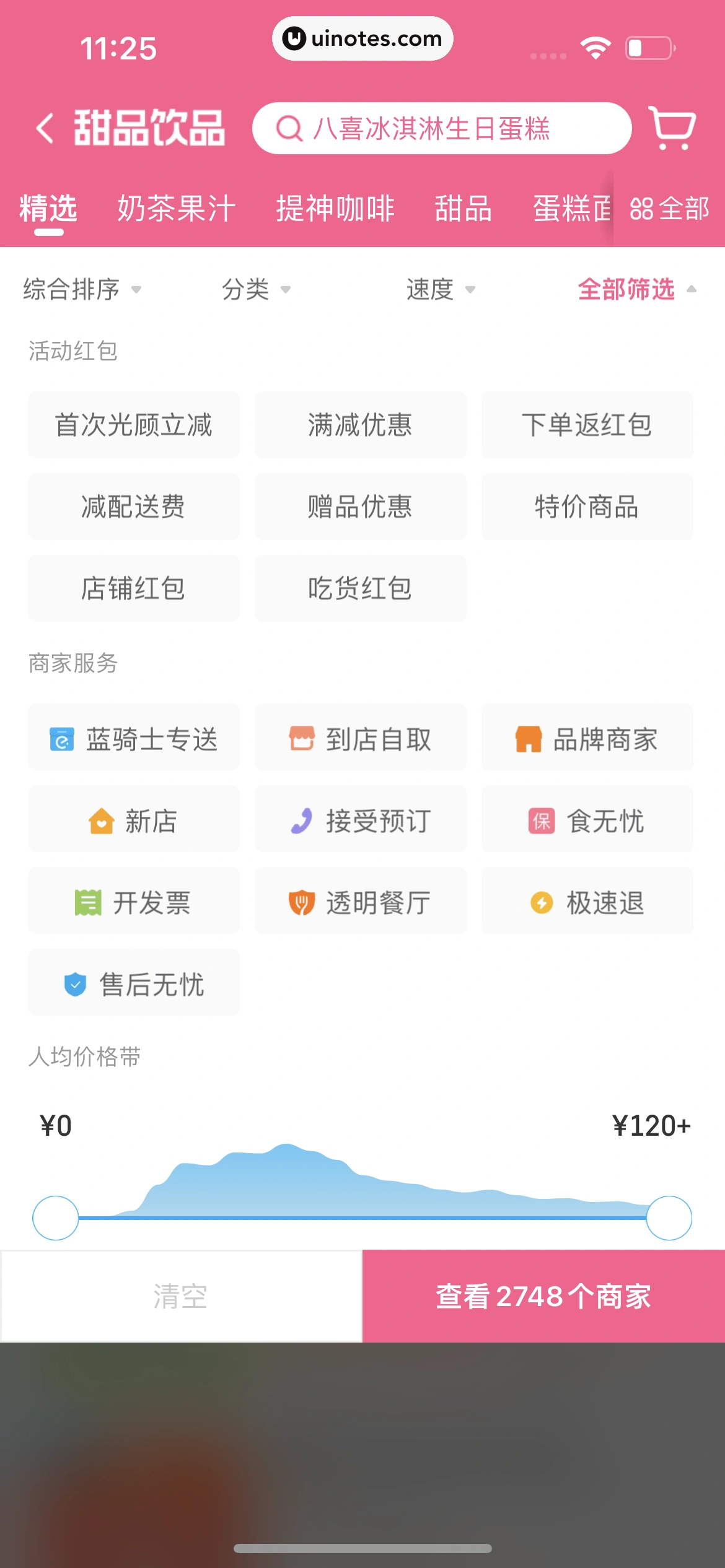This screenshot has width=725, height=1568.
Task: Expand the 速度 dropdown
Action: [x=440, y=289]
